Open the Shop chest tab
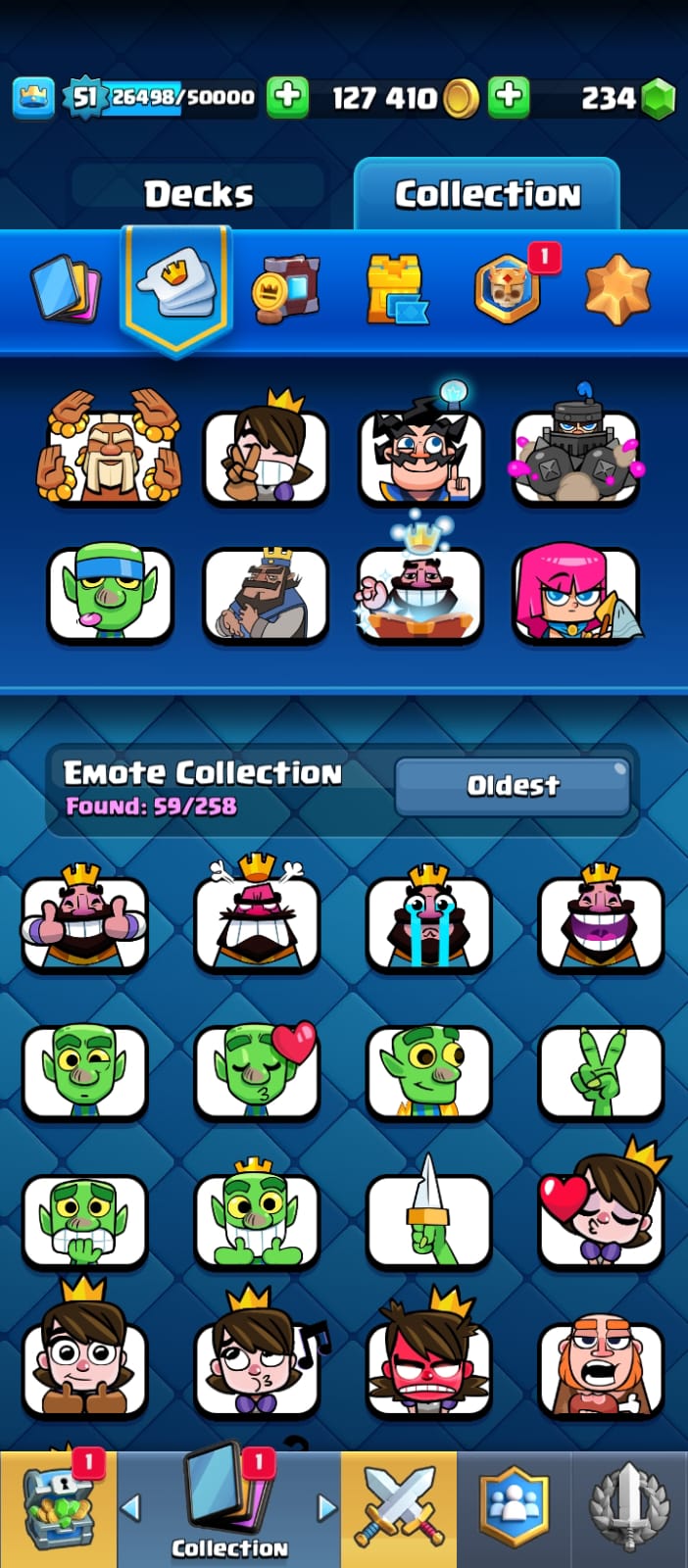Viewport: 688px width, 1568px height. [59, 1508]
